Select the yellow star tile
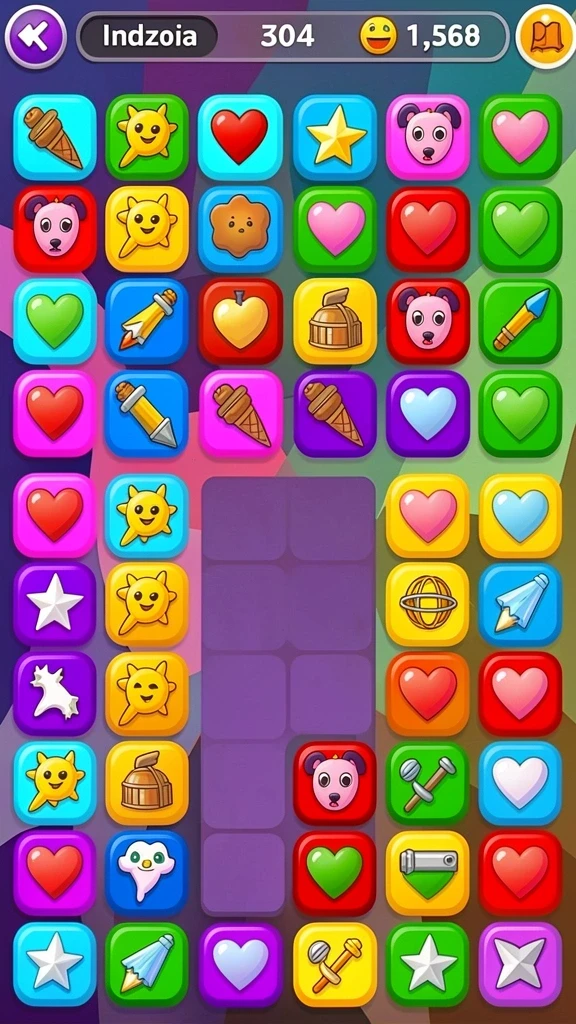576x1024 pixels. (335, 137)
